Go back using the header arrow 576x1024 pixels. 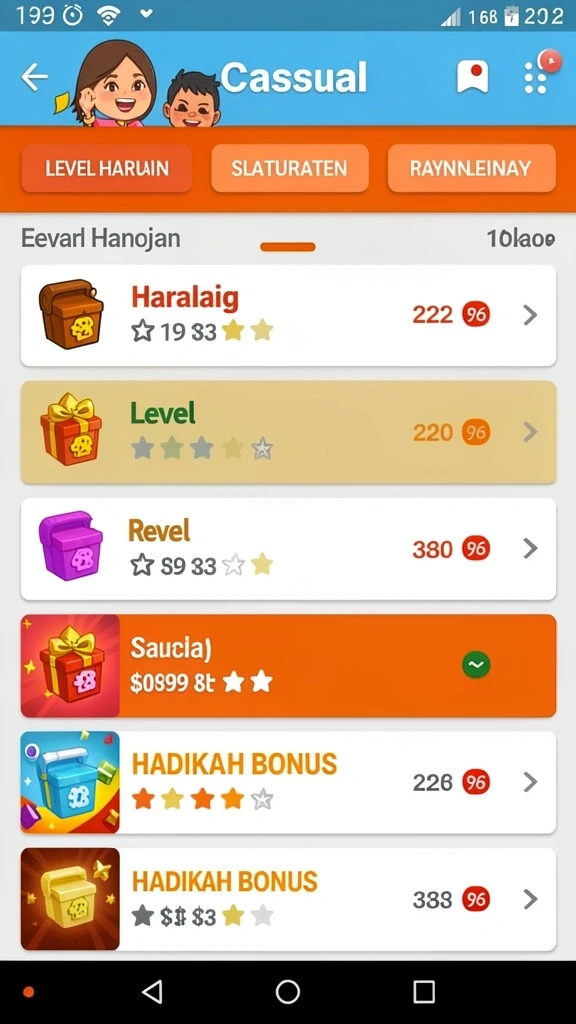(x=34, y=77)
